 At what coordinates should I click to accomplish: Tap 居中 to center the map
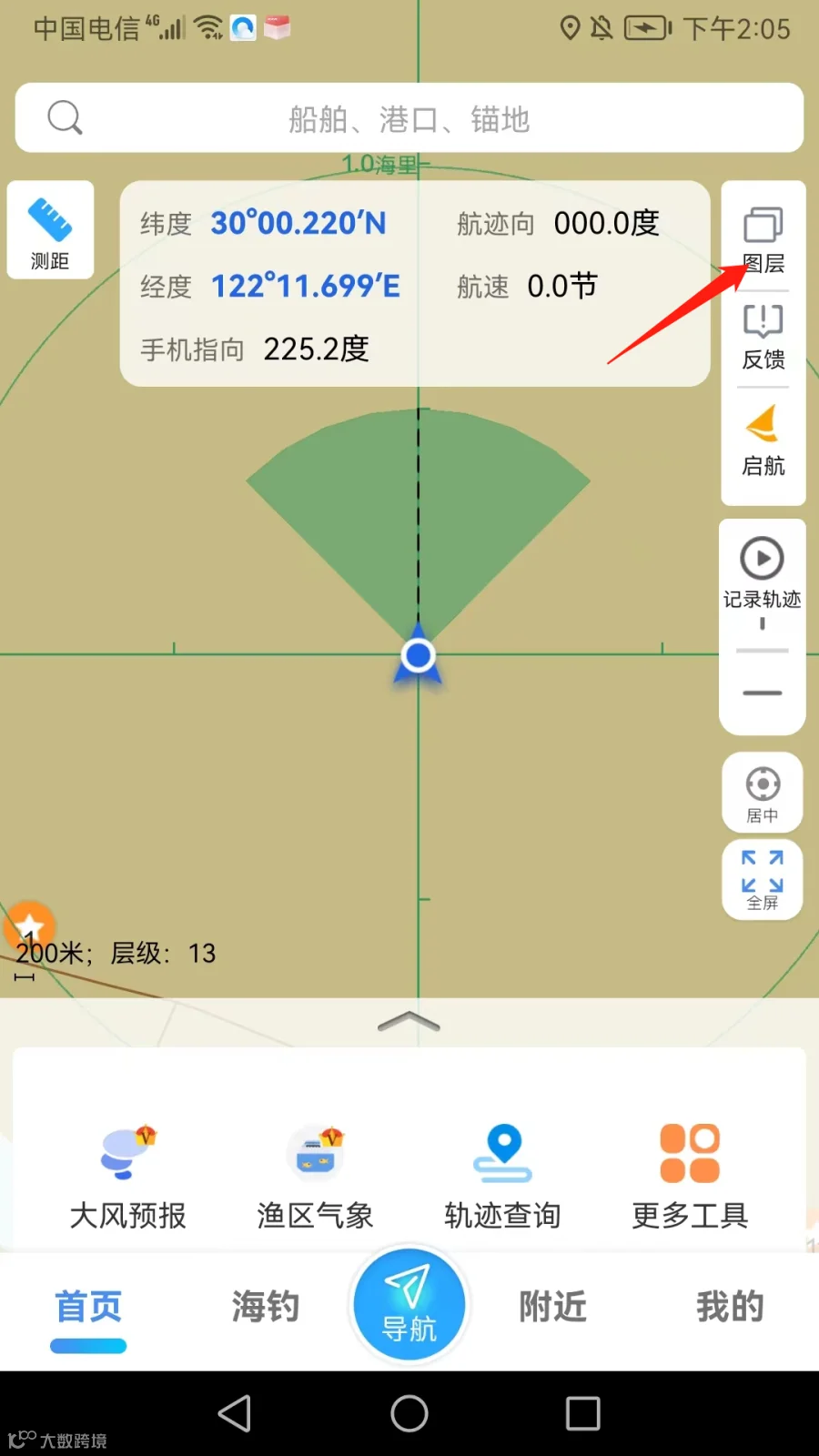[x=763, y=793]
